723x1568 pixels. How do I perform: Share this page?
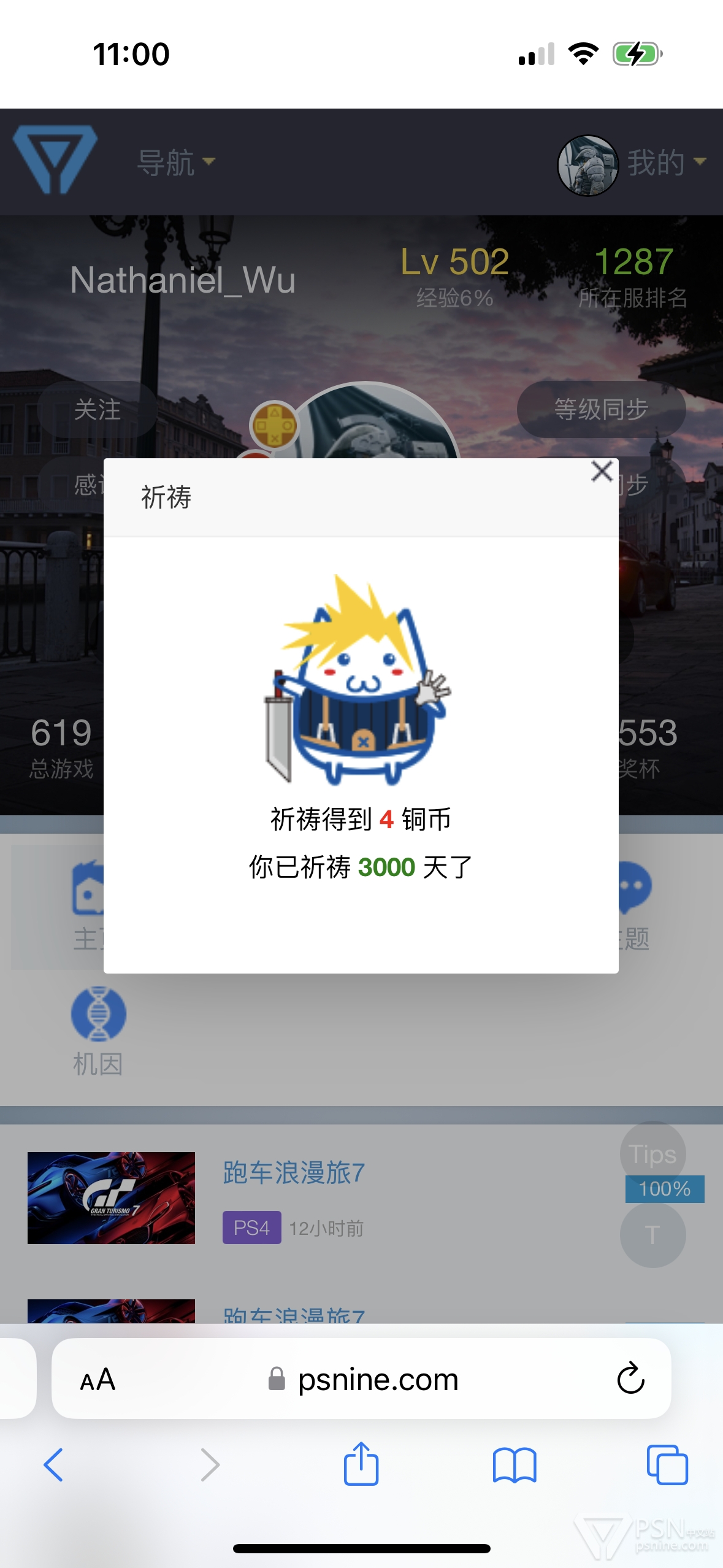click(361, 1463)
